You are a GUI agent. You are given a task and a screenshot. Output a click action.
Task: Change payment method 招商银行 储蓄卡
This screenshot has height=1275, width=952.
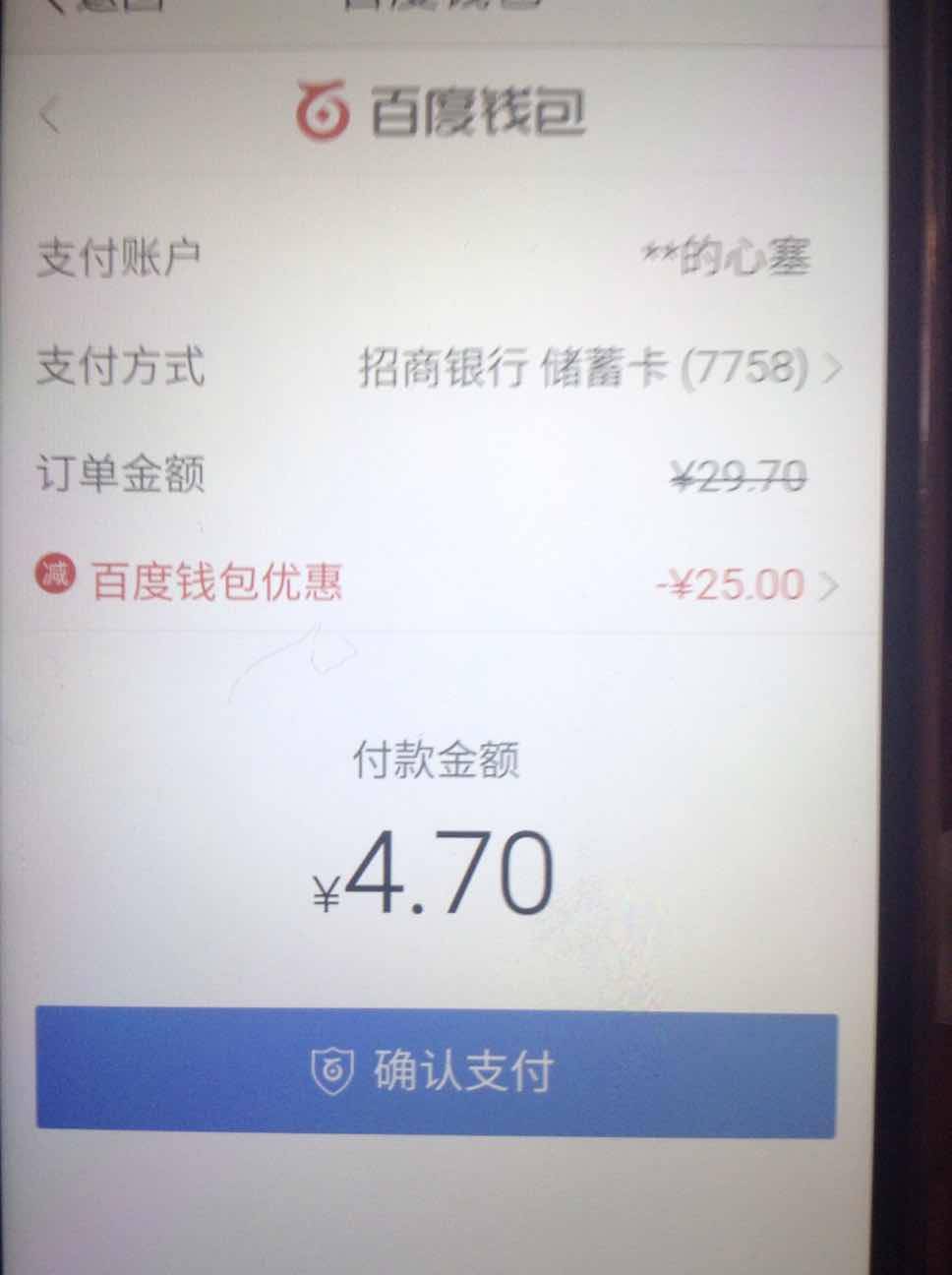point(598,368)
